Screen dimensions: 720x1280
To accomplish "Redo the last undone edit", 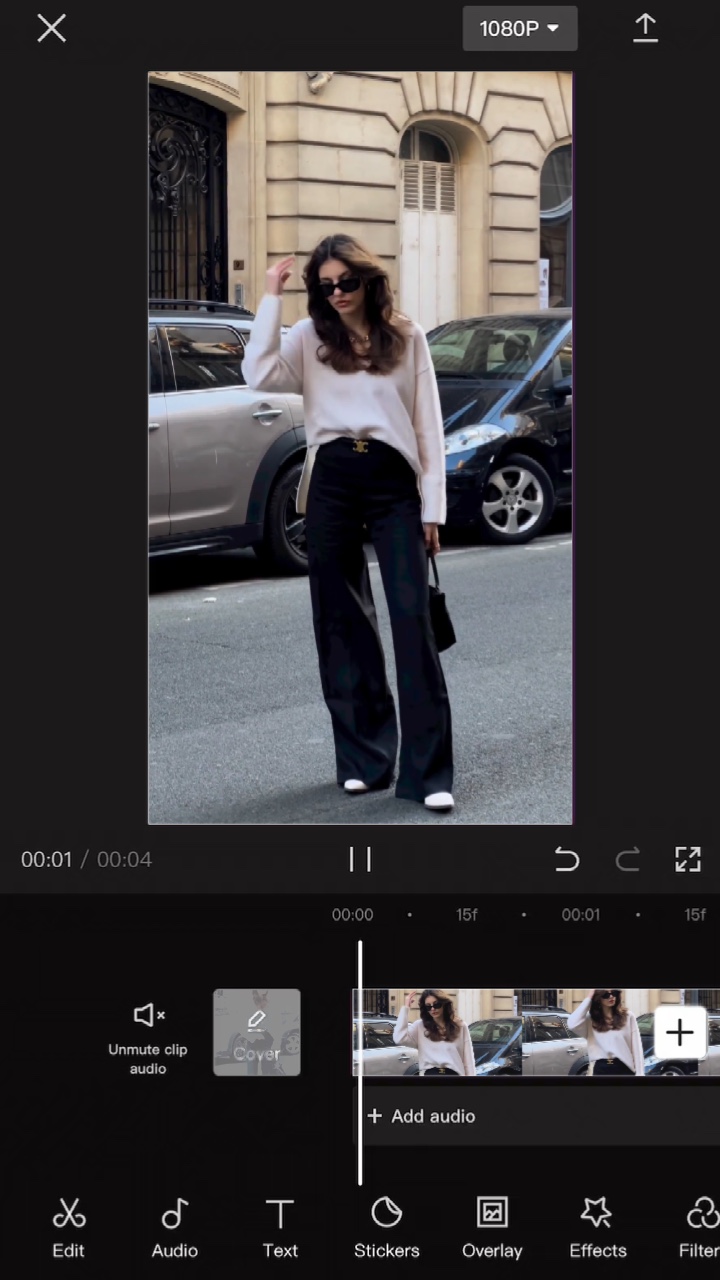I will [x=627, y=859].
